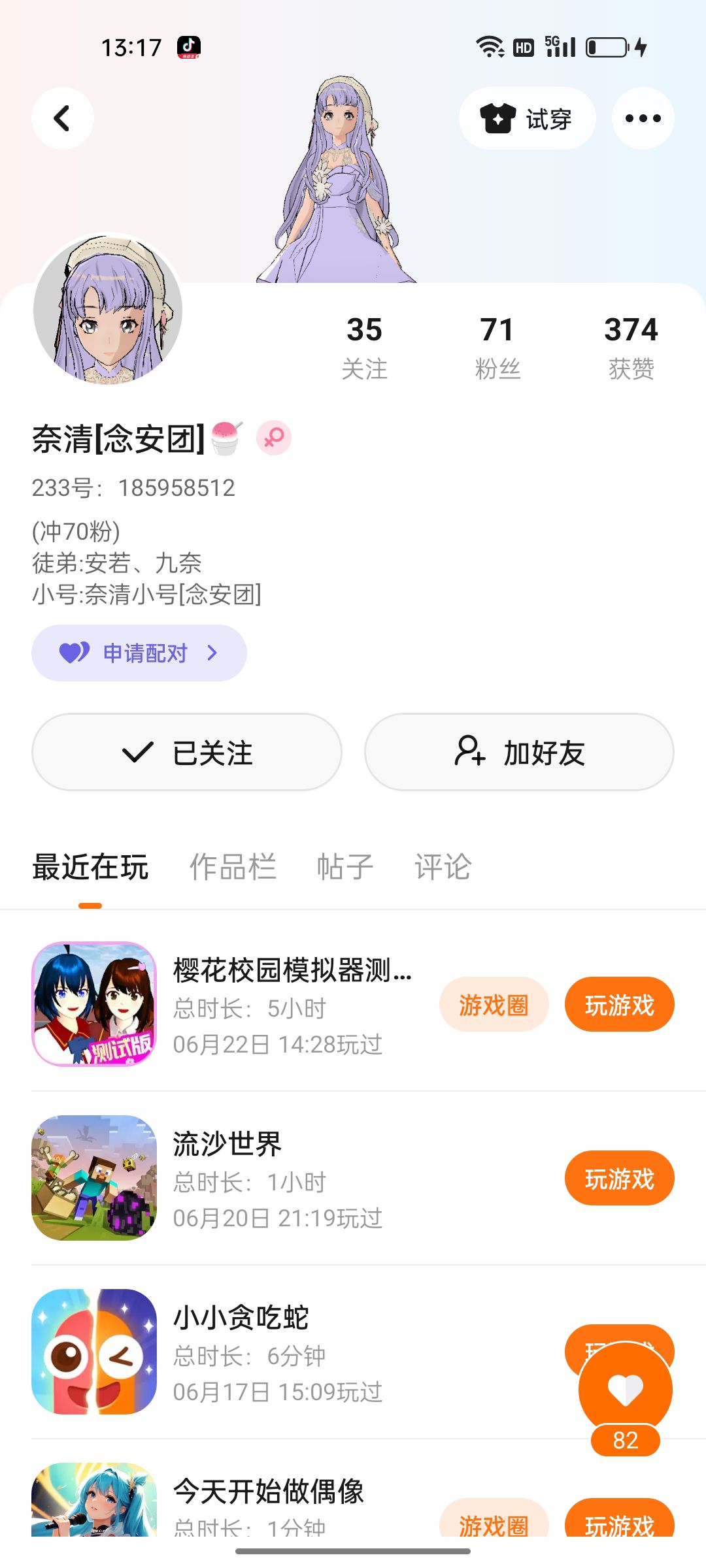Switch to the 作品栏 tab

tap(233, 867)
